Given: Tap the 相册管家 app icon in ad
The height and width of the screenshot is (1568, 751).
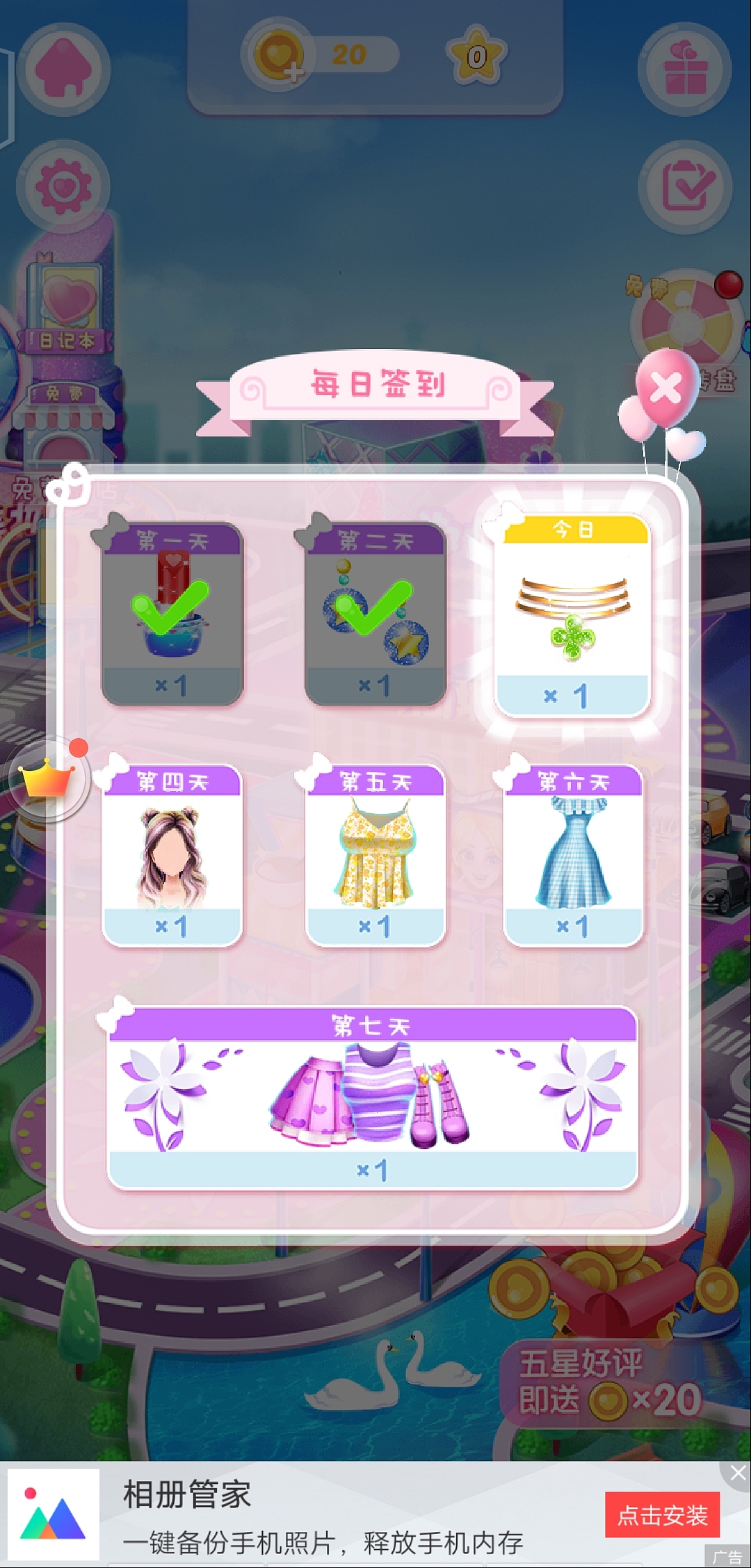Looking at the screenshot, I should point(52,1515).
